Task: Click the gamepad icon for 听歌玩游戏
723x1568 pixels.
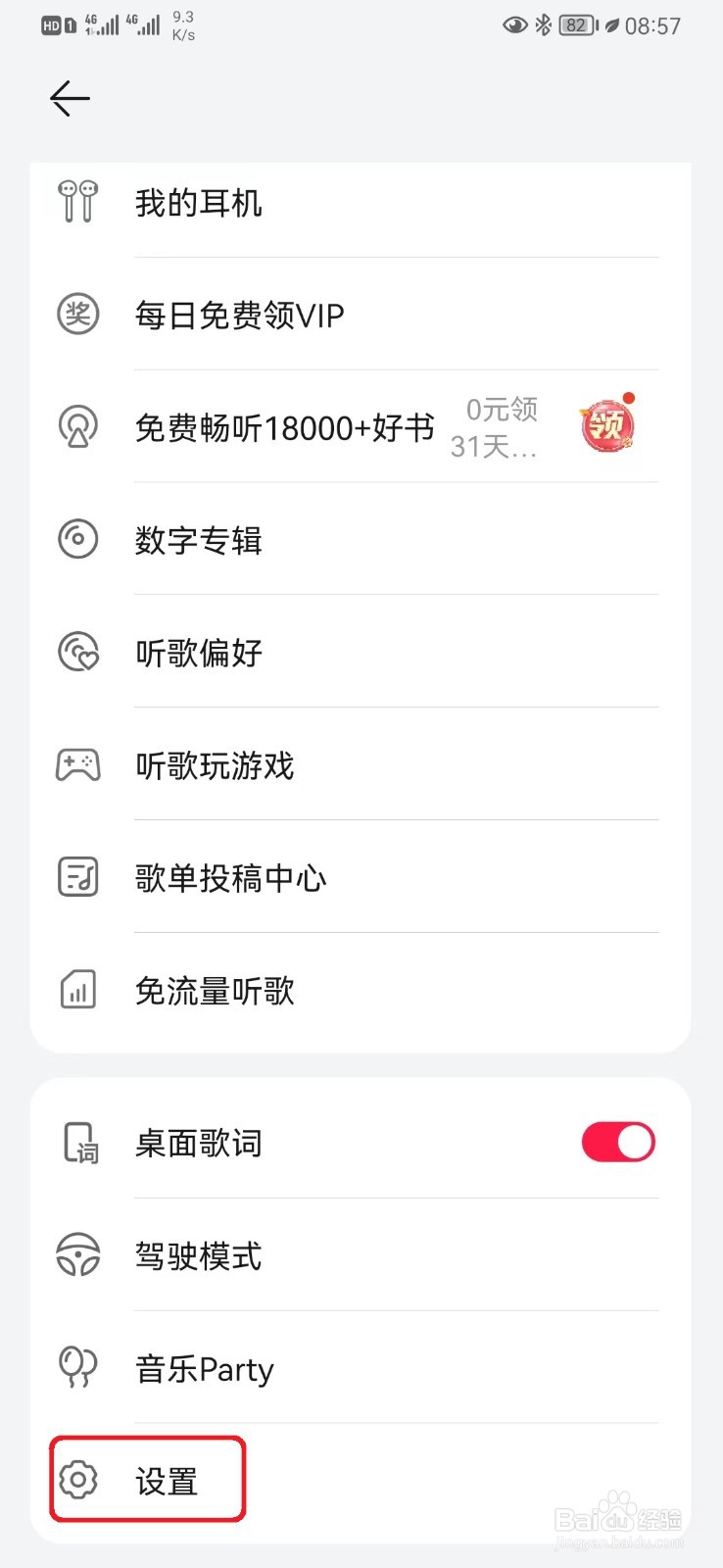Action: pyautogui.click(x=78, y=765)
